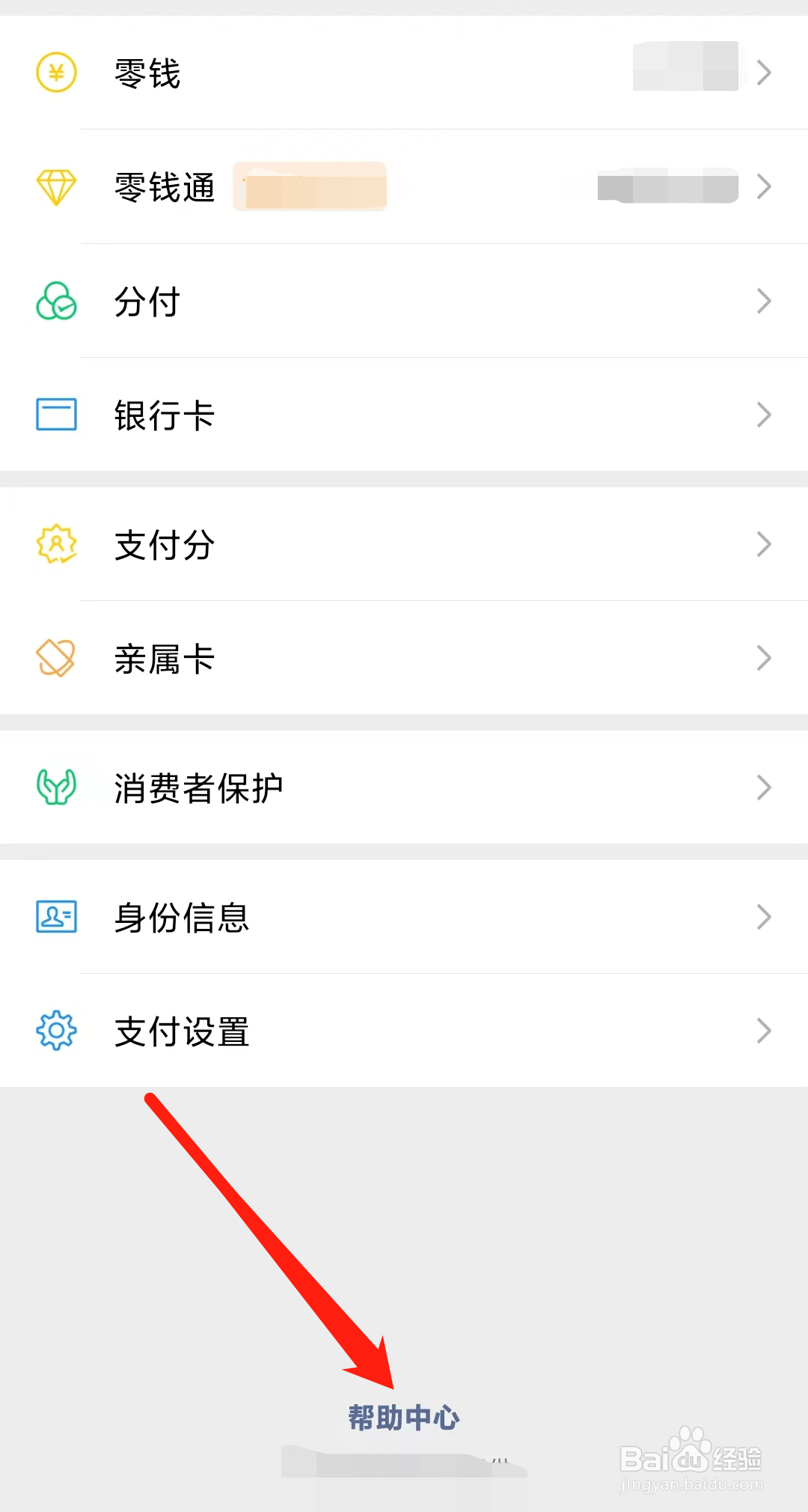Click the 身份信息 ID card icon

point(55,917)
